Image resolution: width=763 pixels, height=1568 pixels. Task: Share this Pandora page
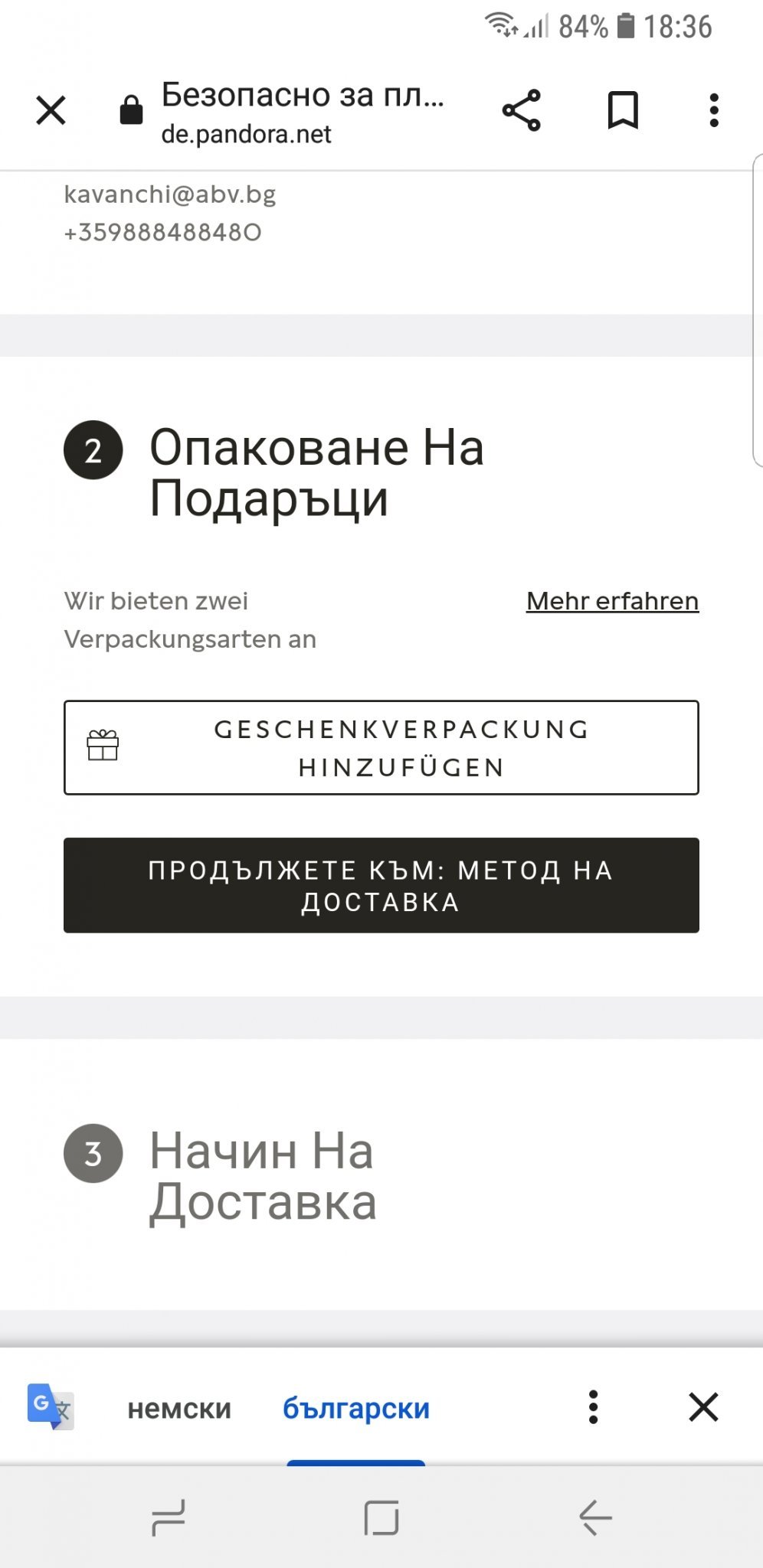(522, 110)
